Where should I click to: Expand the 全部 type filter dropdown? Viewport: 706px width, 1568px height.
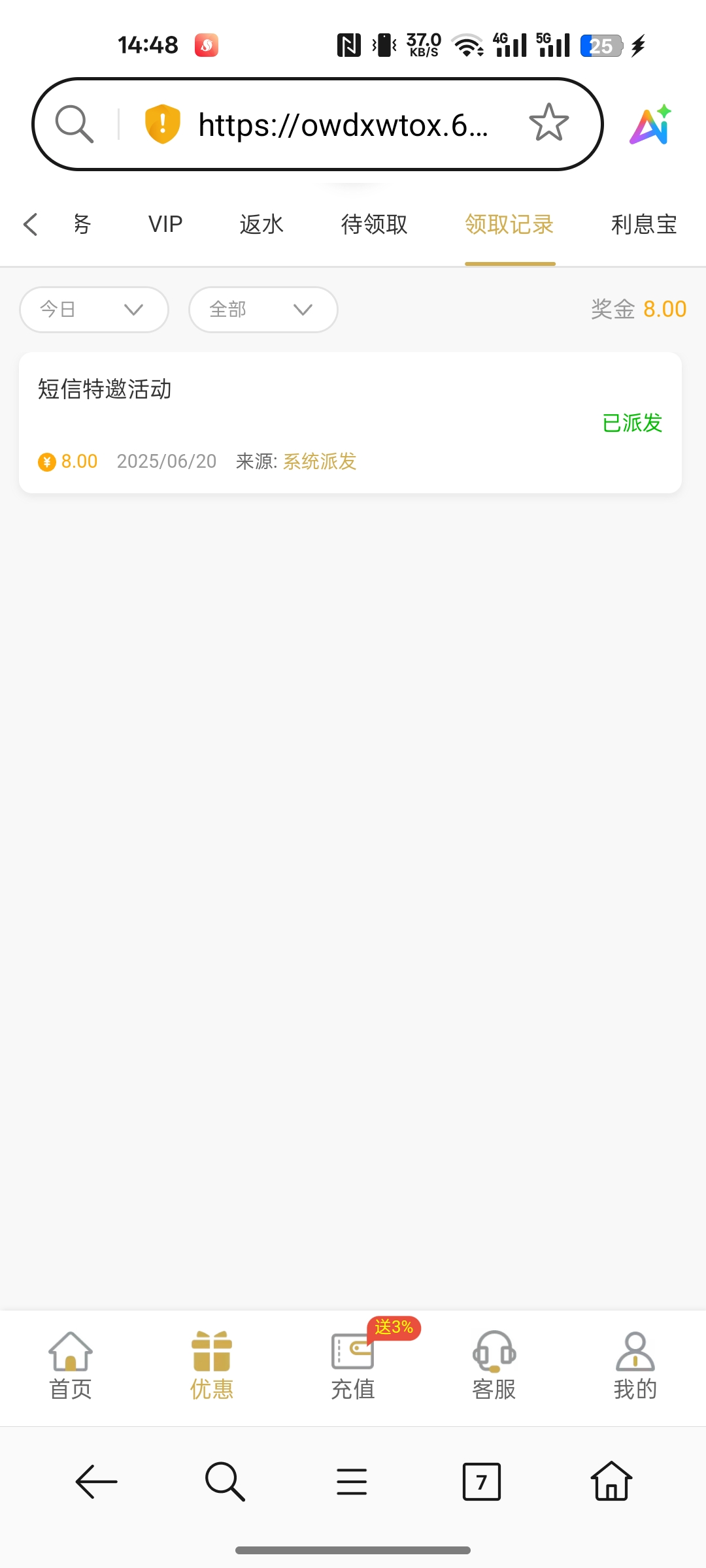263,309
